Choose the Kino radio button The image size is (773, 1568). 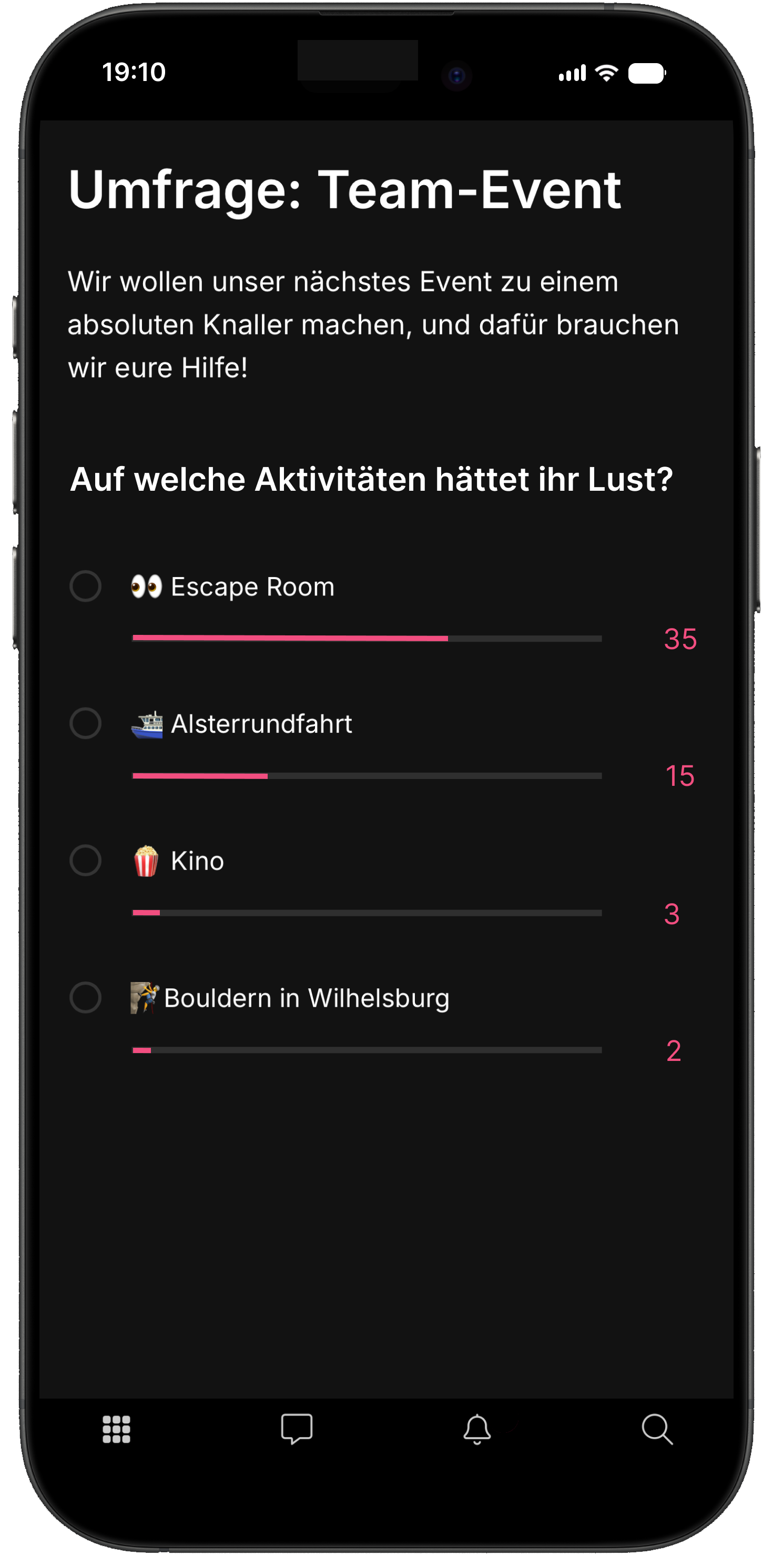(x=85, y=860)
